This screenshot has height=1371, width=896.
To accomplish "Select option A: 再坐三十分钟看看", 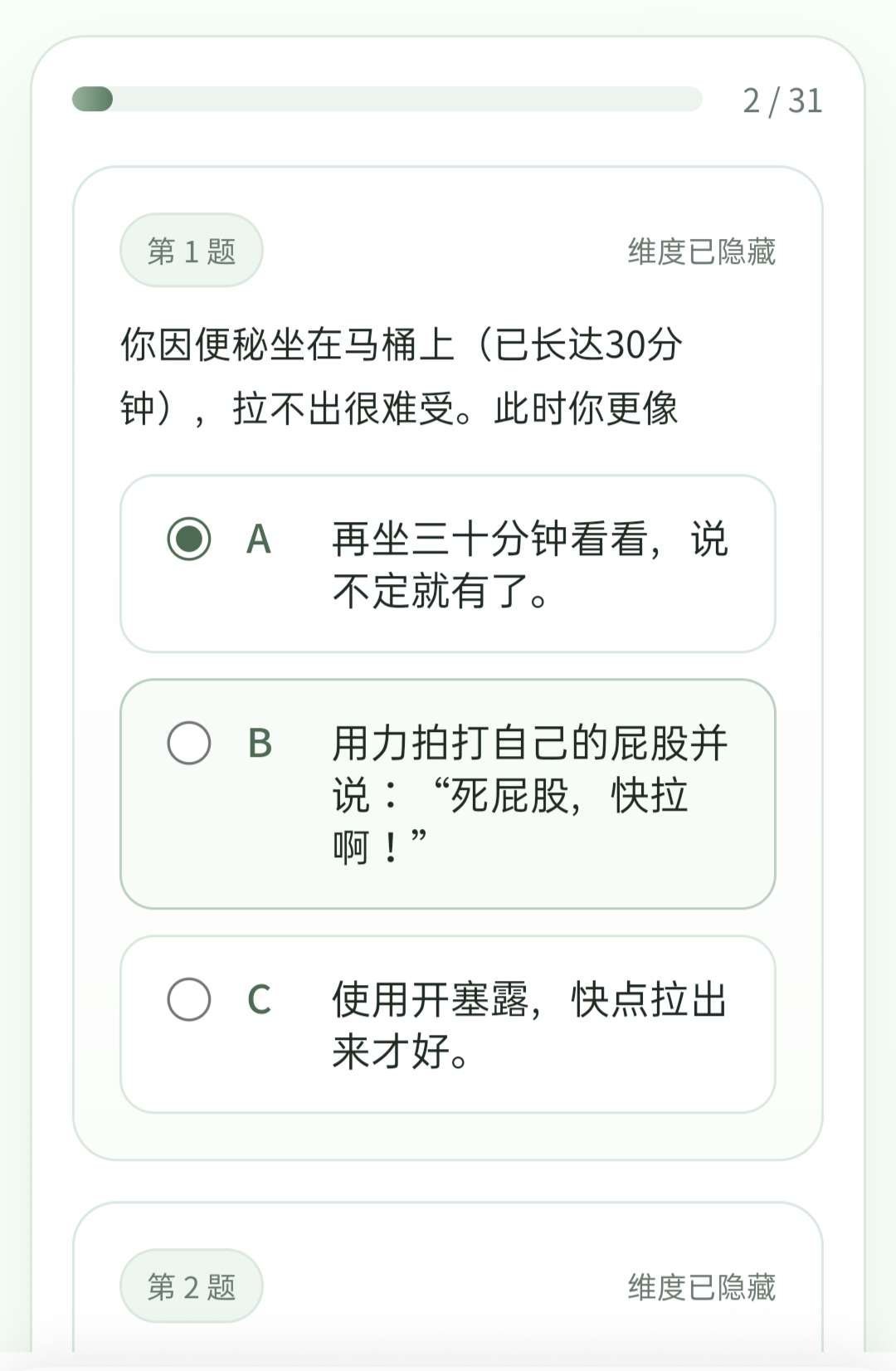I will tap(189, 539).
